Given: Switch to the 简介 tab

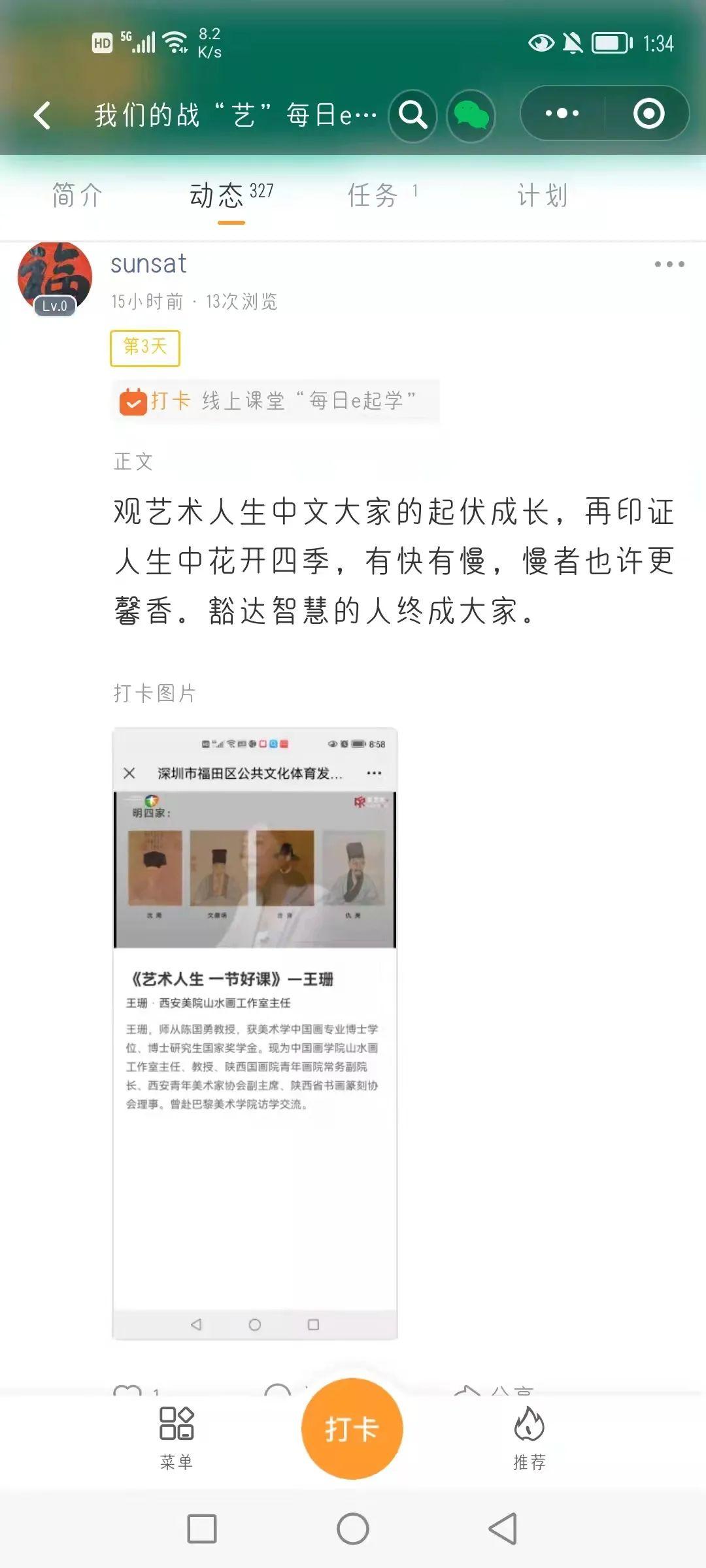Looking at the screenshot, I should pos(77,195).
